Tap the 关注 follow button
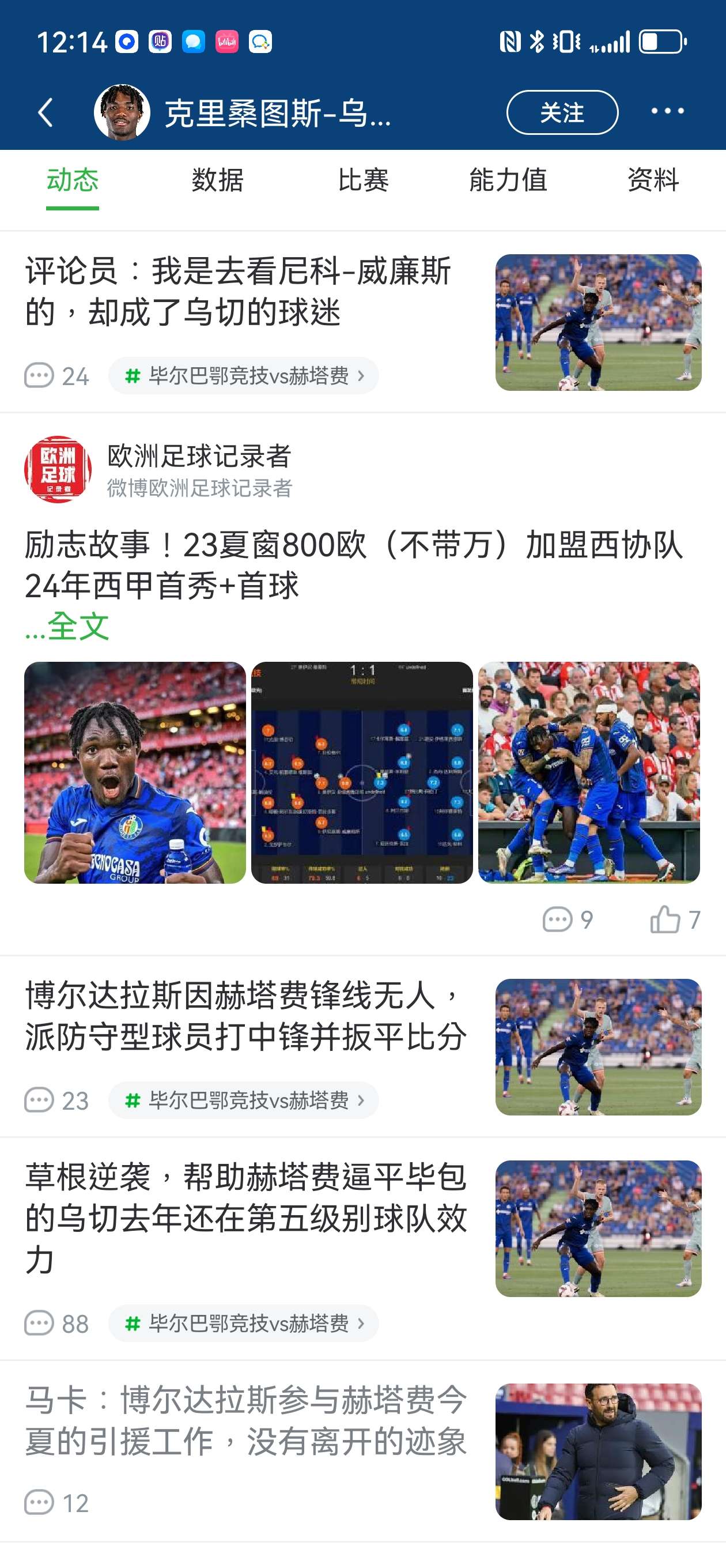The height and width of the screenshot is (1568, 726). 562,112
